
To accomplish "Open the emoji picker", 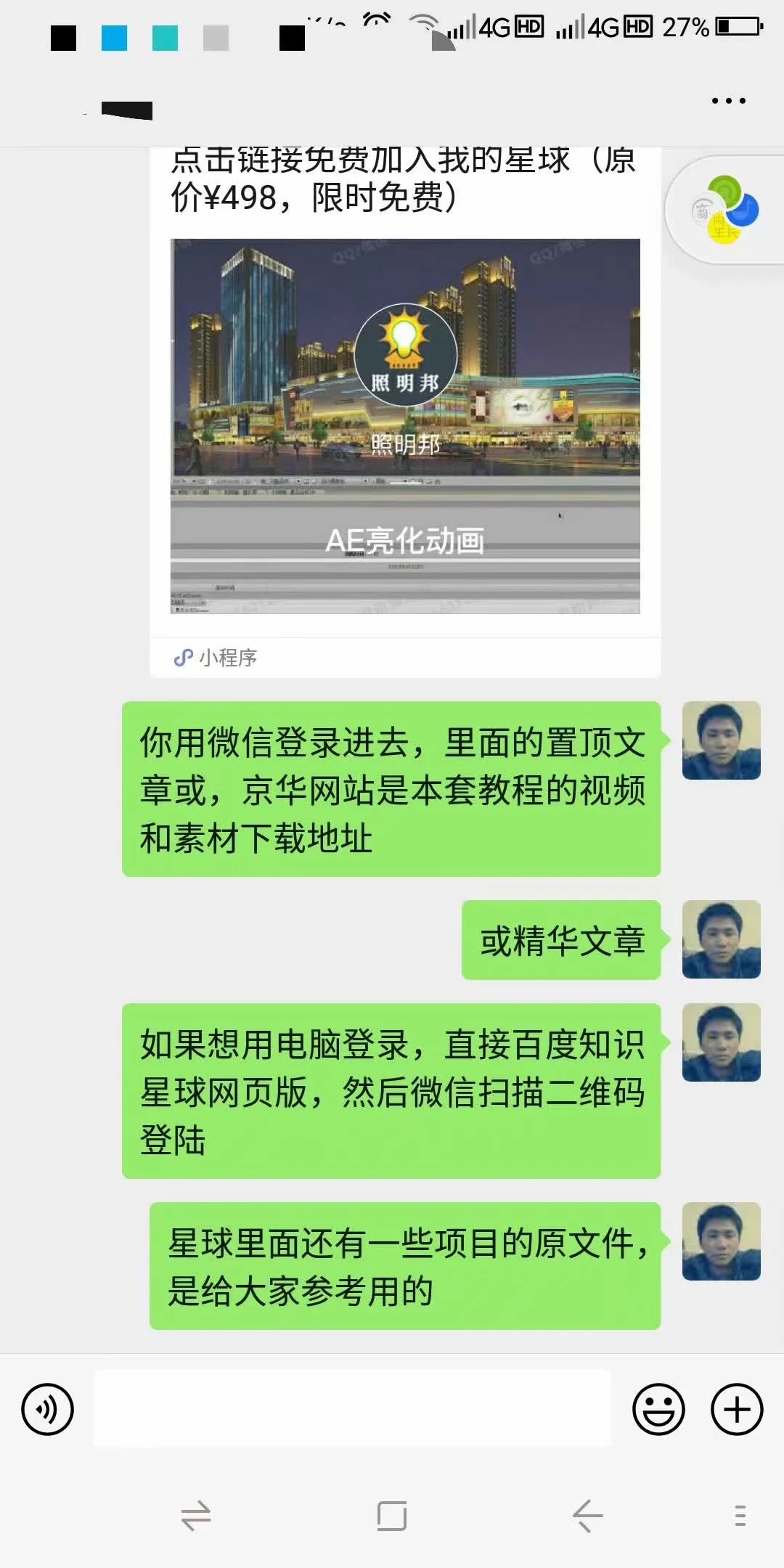I will [658, 1409].
